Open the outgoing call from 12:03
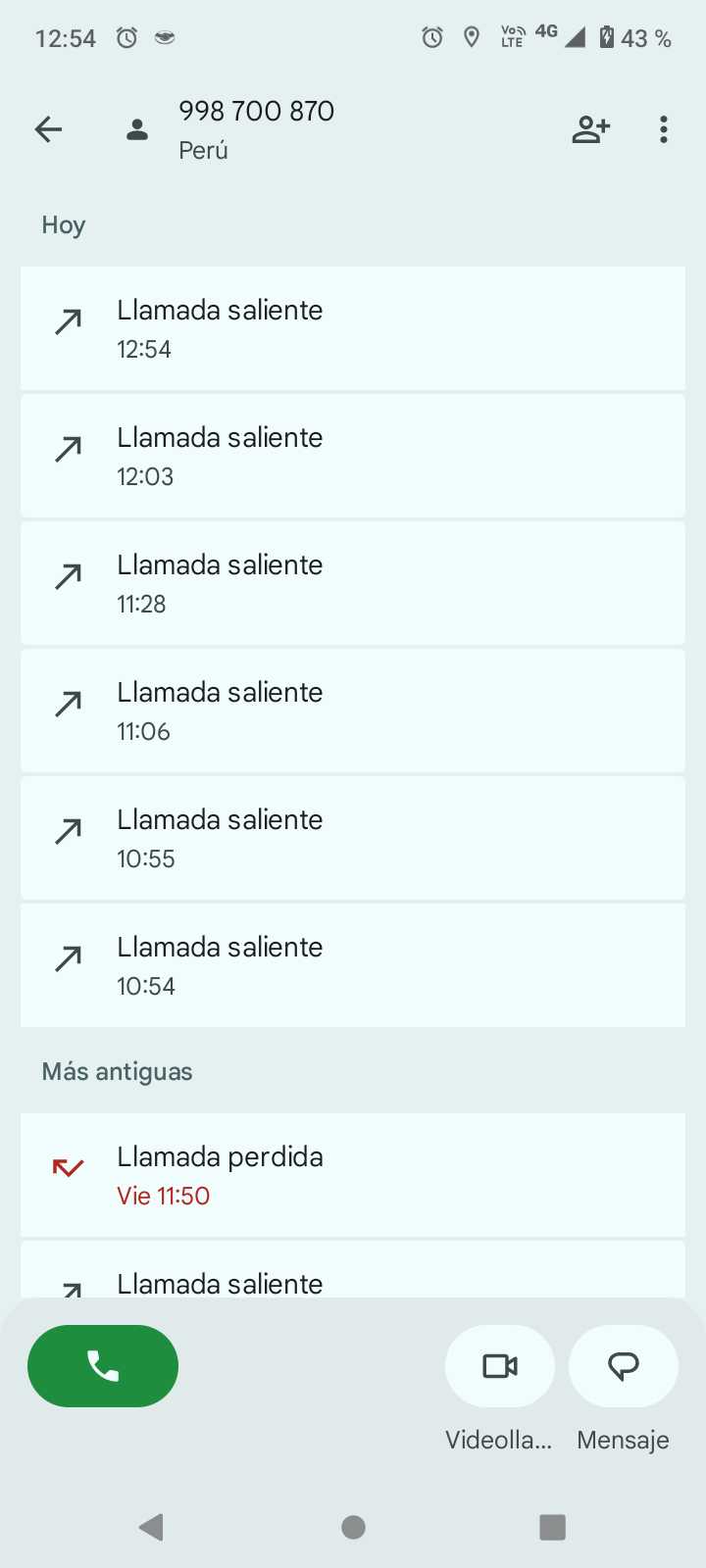 (x=353, y=456)
